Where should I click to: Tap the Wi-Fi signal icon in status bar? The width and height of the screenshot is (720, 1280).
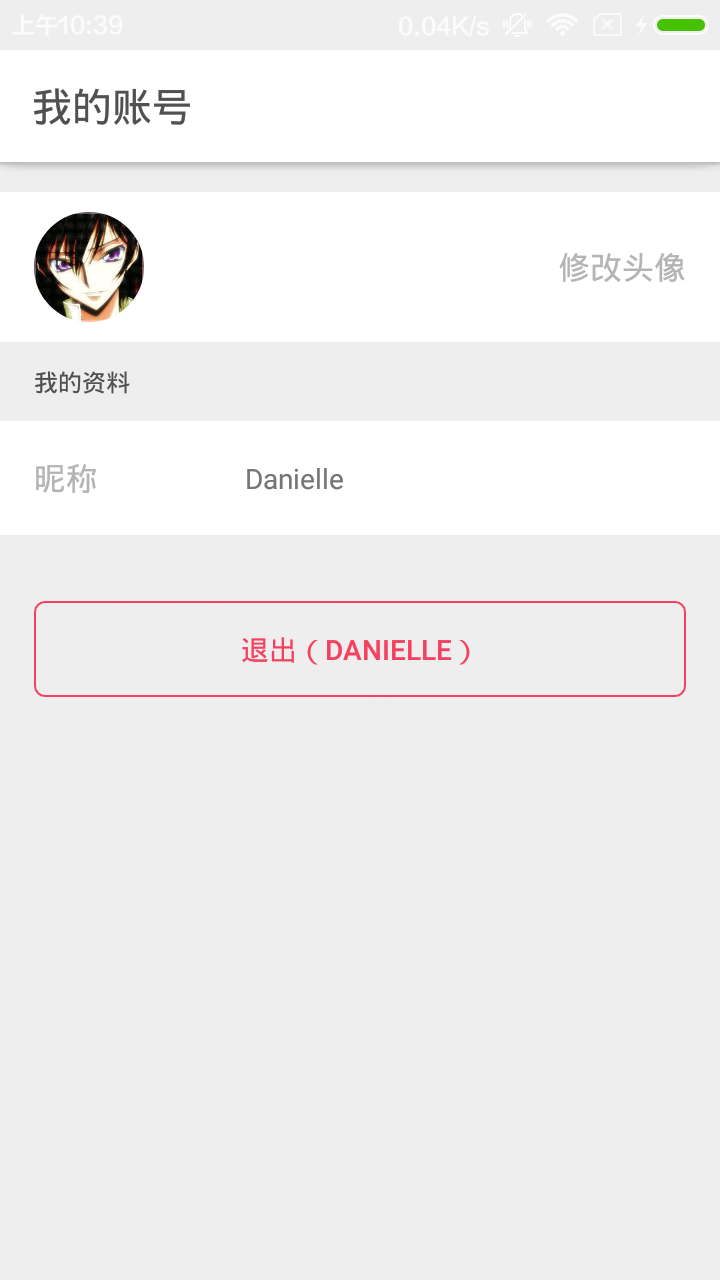[561, 25]
